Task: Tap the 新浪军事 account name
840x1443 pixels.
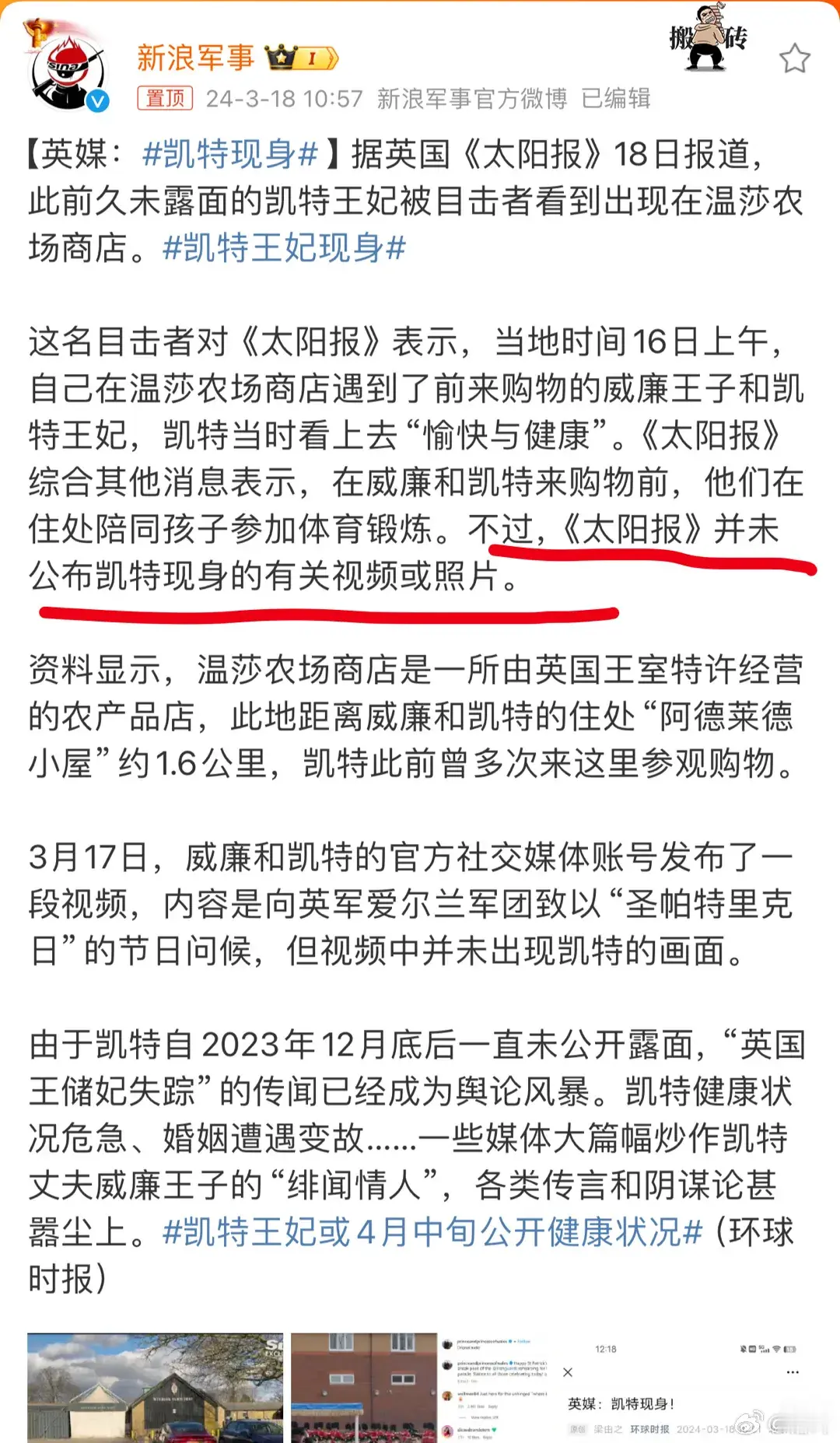Action: coord(195,58)
